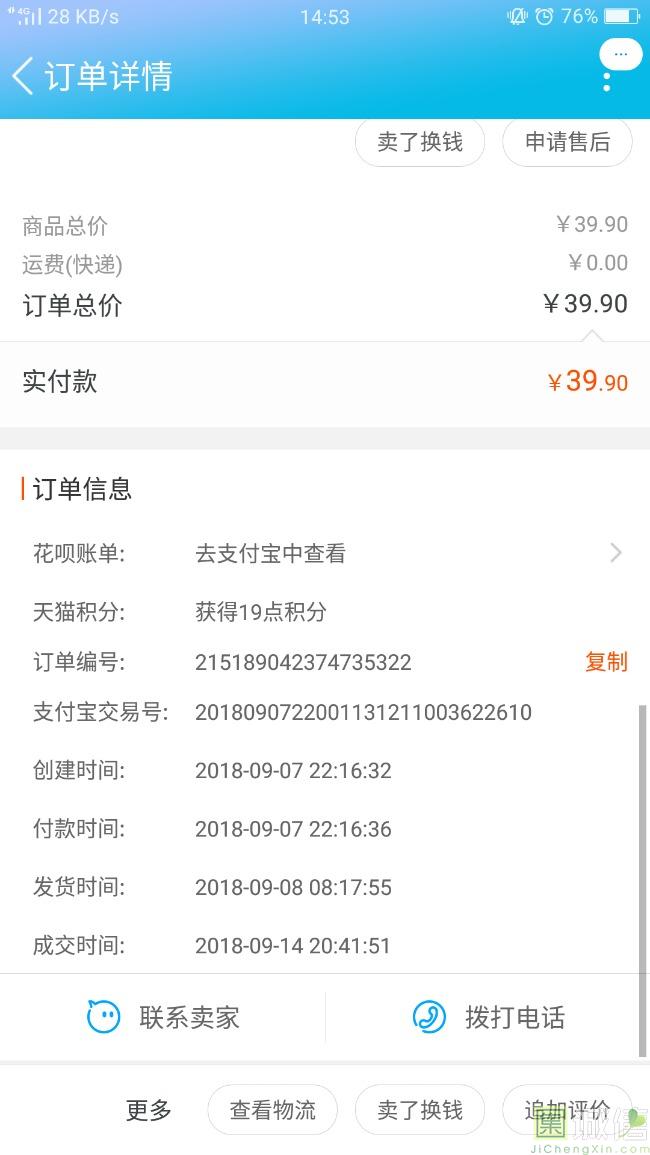This screenshot has height=1155, width=650.
Task: Open 更多 options in the bottom bar
Action: [148, 1109]
